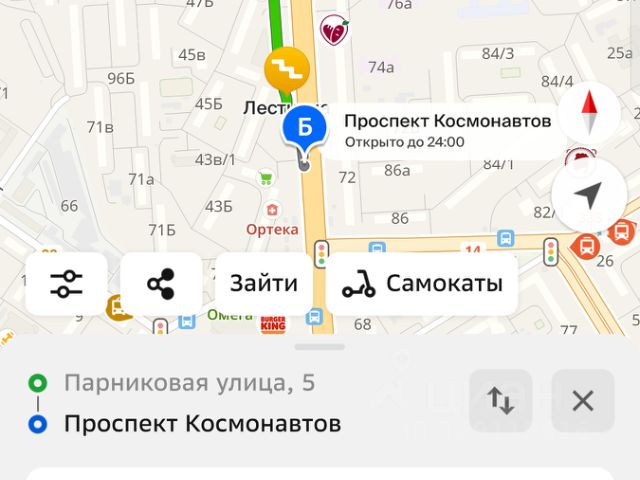This screenshot has height=480, width=640.
Task: Open route settings sliders button
Action: click(x=67, y=284)
